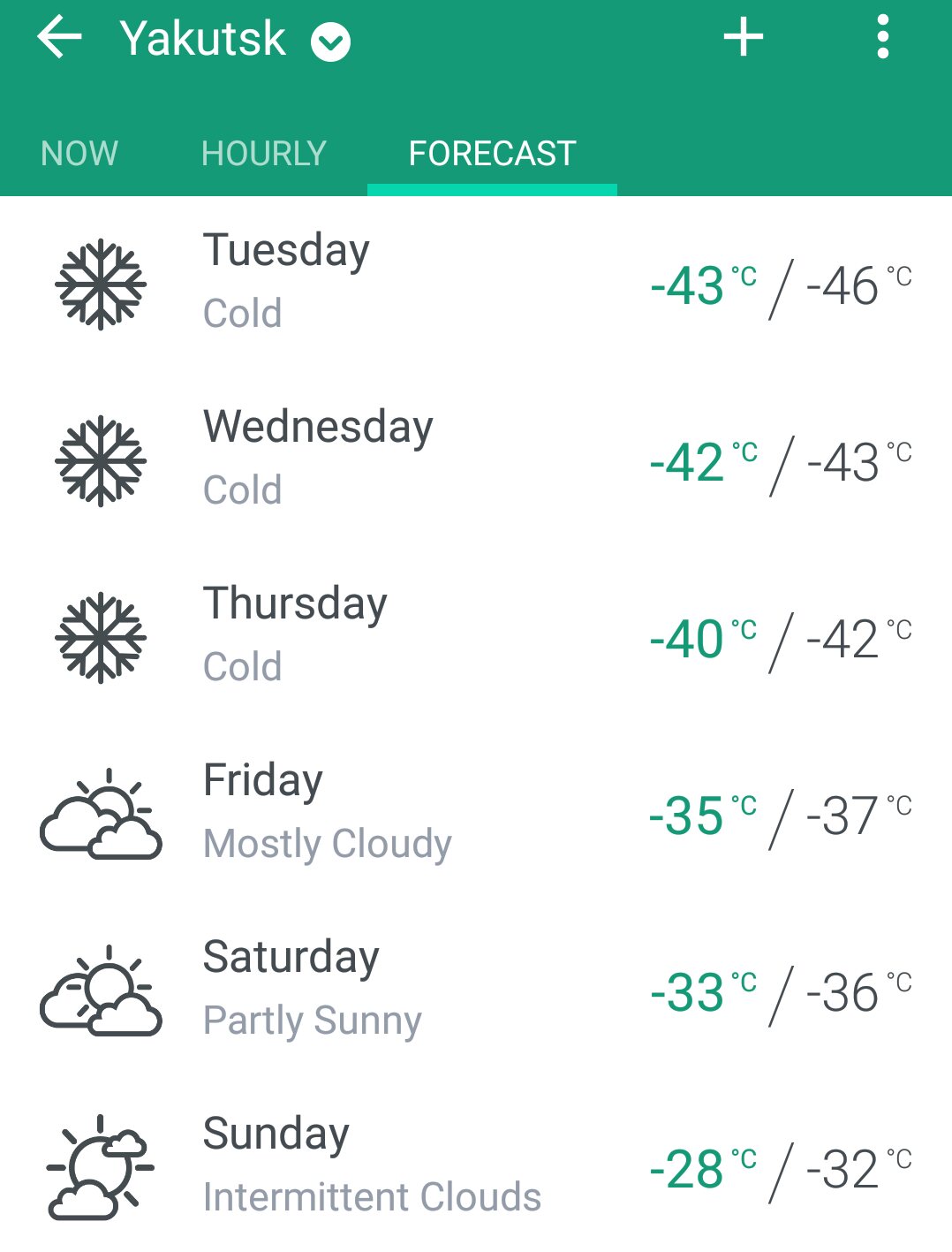Open the three-dot overflow menu
This screenshot has height=1252, width=952.
pos(882,38)
